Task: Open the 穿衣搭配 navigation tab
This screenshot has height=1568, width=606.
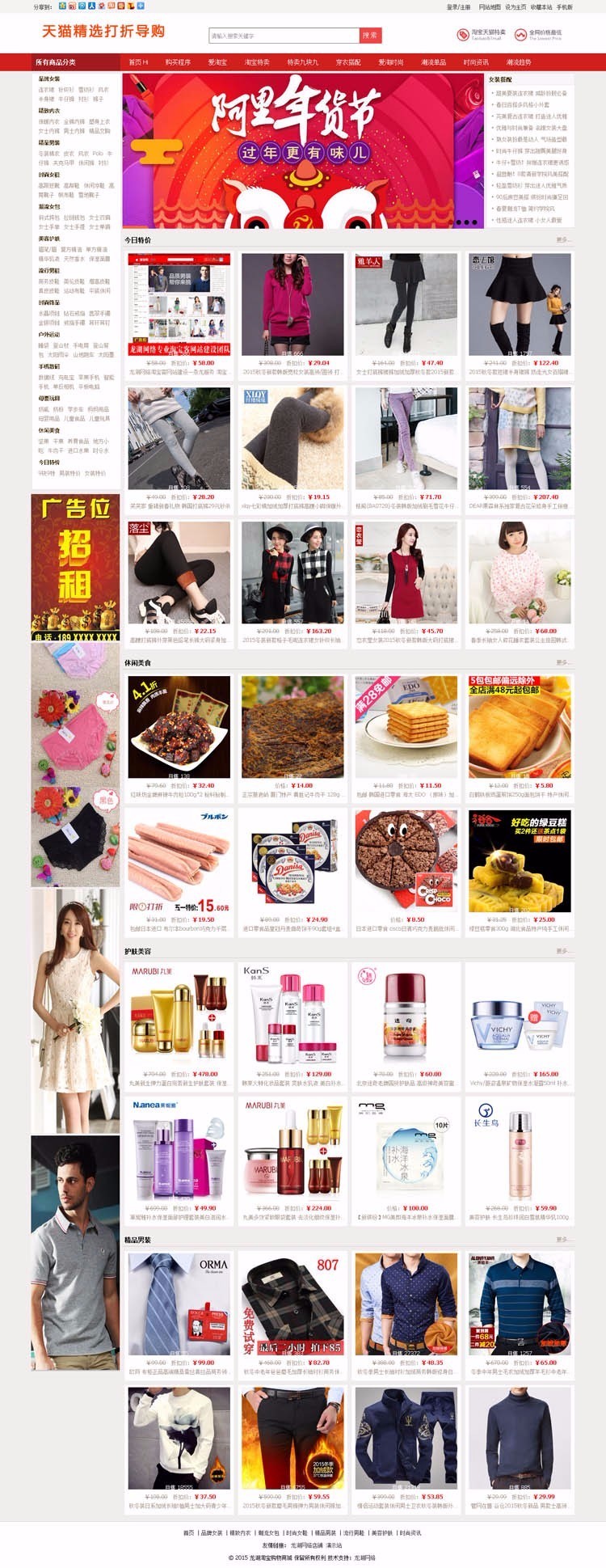Action: (x=348, y=62)
